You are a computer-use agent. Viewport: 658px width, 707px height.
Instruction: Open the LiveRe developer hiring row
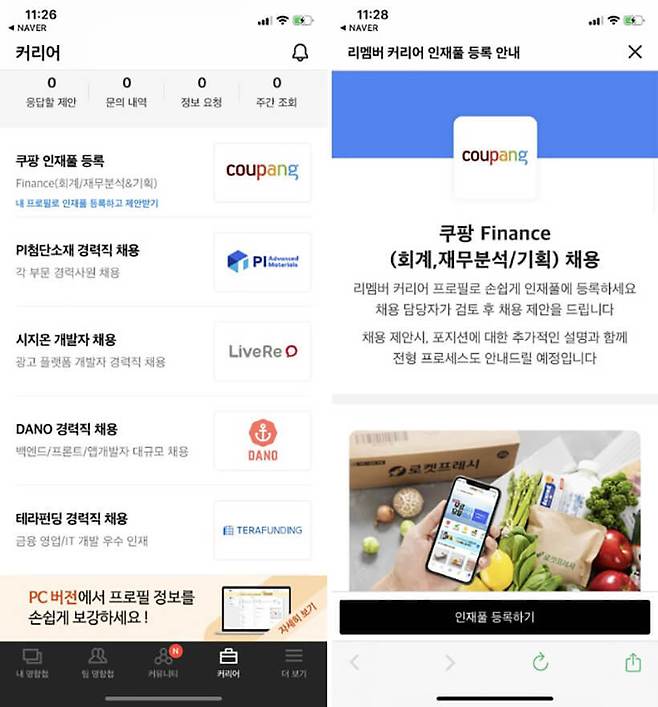tap(164, 350)
